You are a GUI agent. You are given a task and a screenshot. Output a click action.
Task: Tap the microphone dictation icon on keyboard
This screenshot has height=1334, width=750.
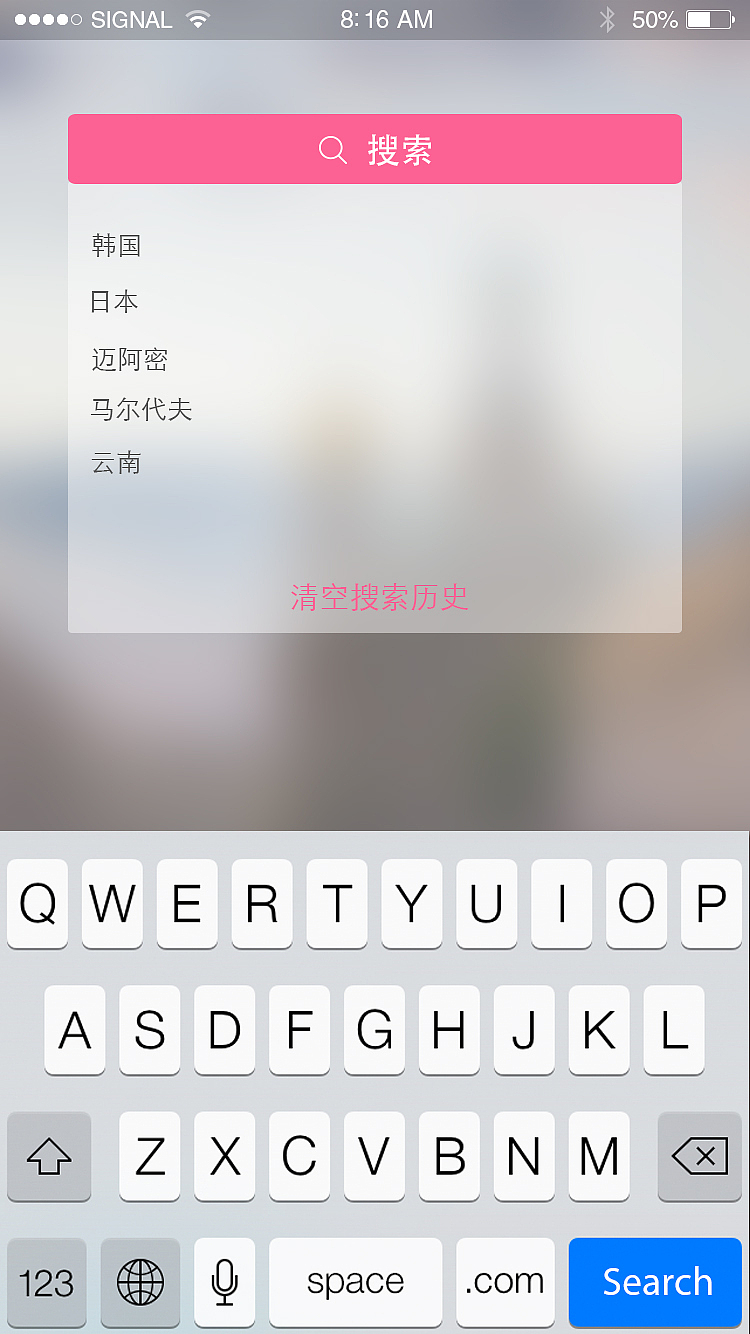tap(224, 1282)
